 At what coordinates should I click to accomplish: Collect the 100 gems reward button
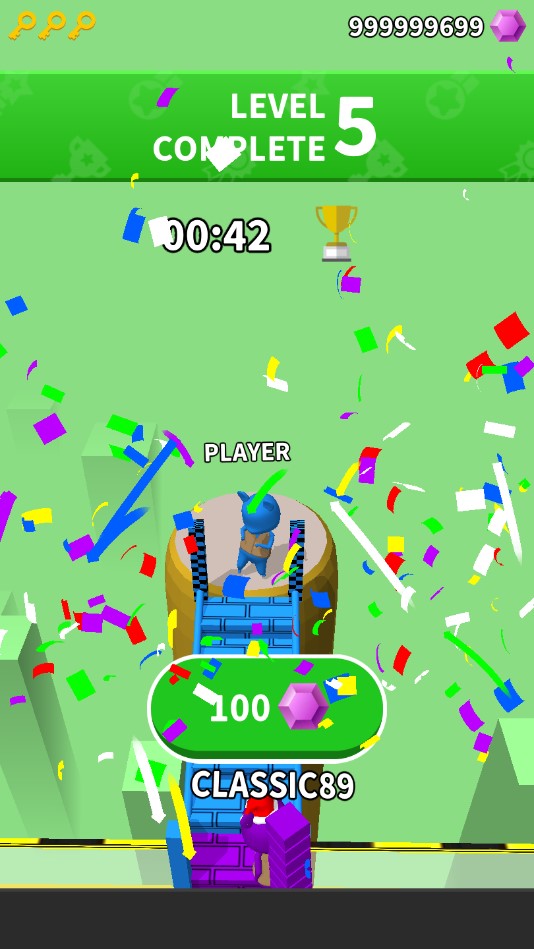click(x=267, y=707)
